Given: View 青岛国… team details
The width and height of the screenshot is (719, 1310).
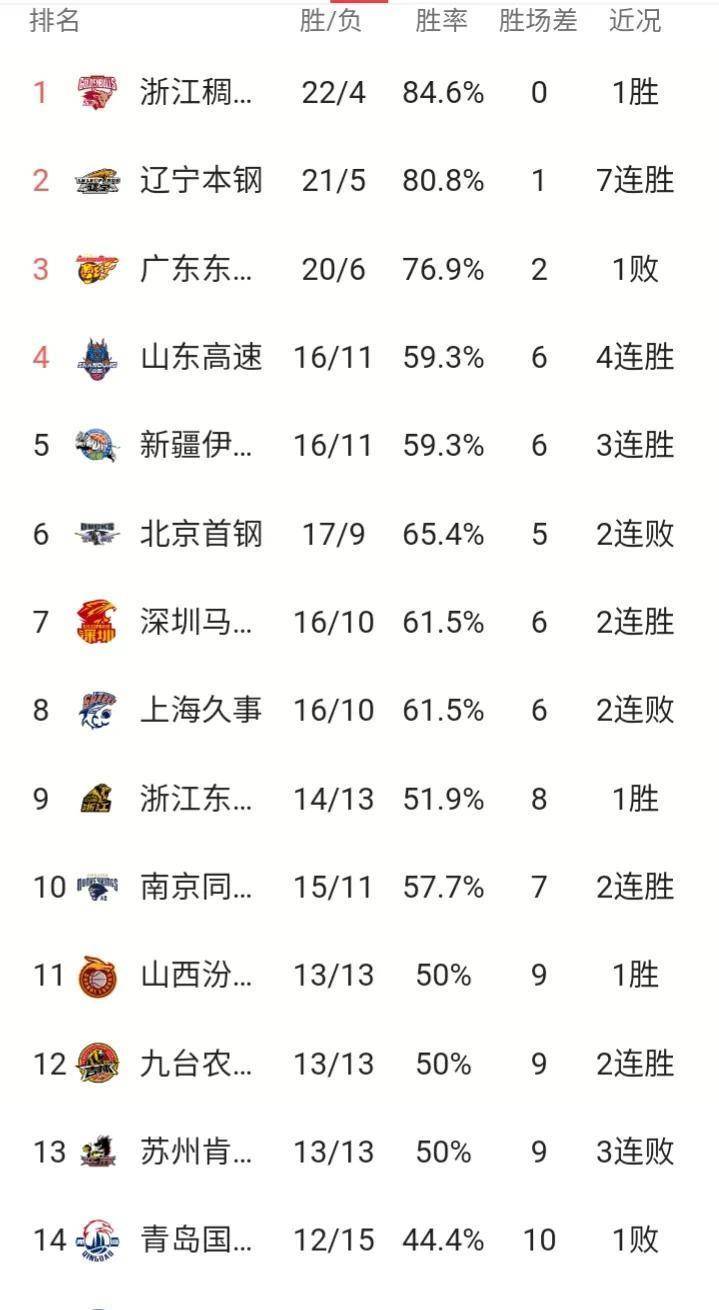Looking at the screenshot, I should point(359,1240).
